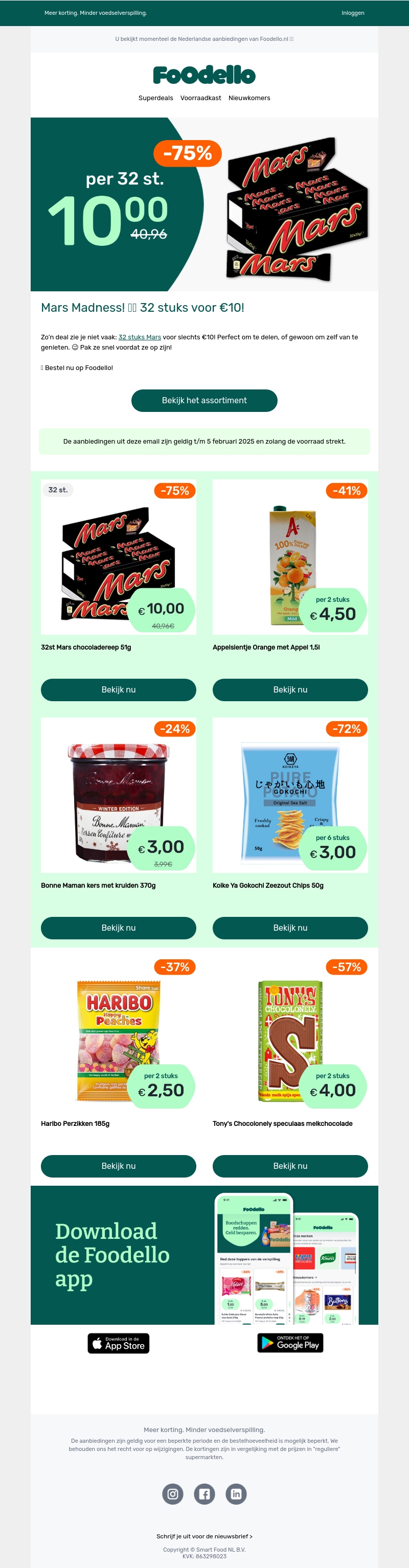Tap Bekijk nu under Mars chocoladereep
This screenshot has width=409, height=1568.
118,689
